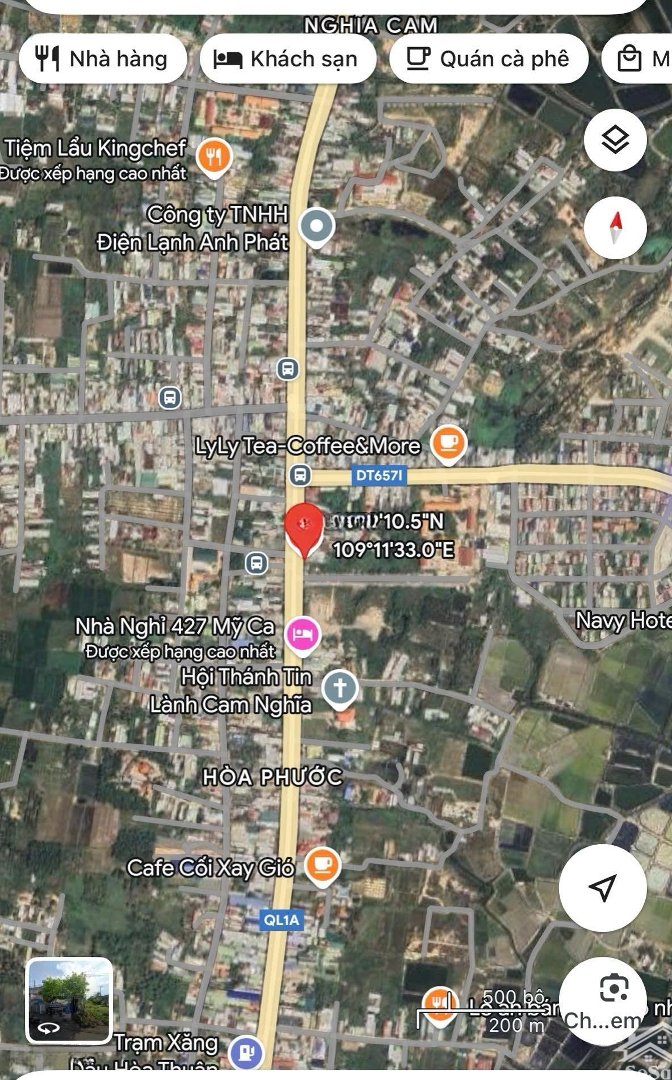The width and height of the screenshot is (672, 1080).
Task: Open LyLy Tea-Coffee&More cafe marker
Action: tap(447, 443)
